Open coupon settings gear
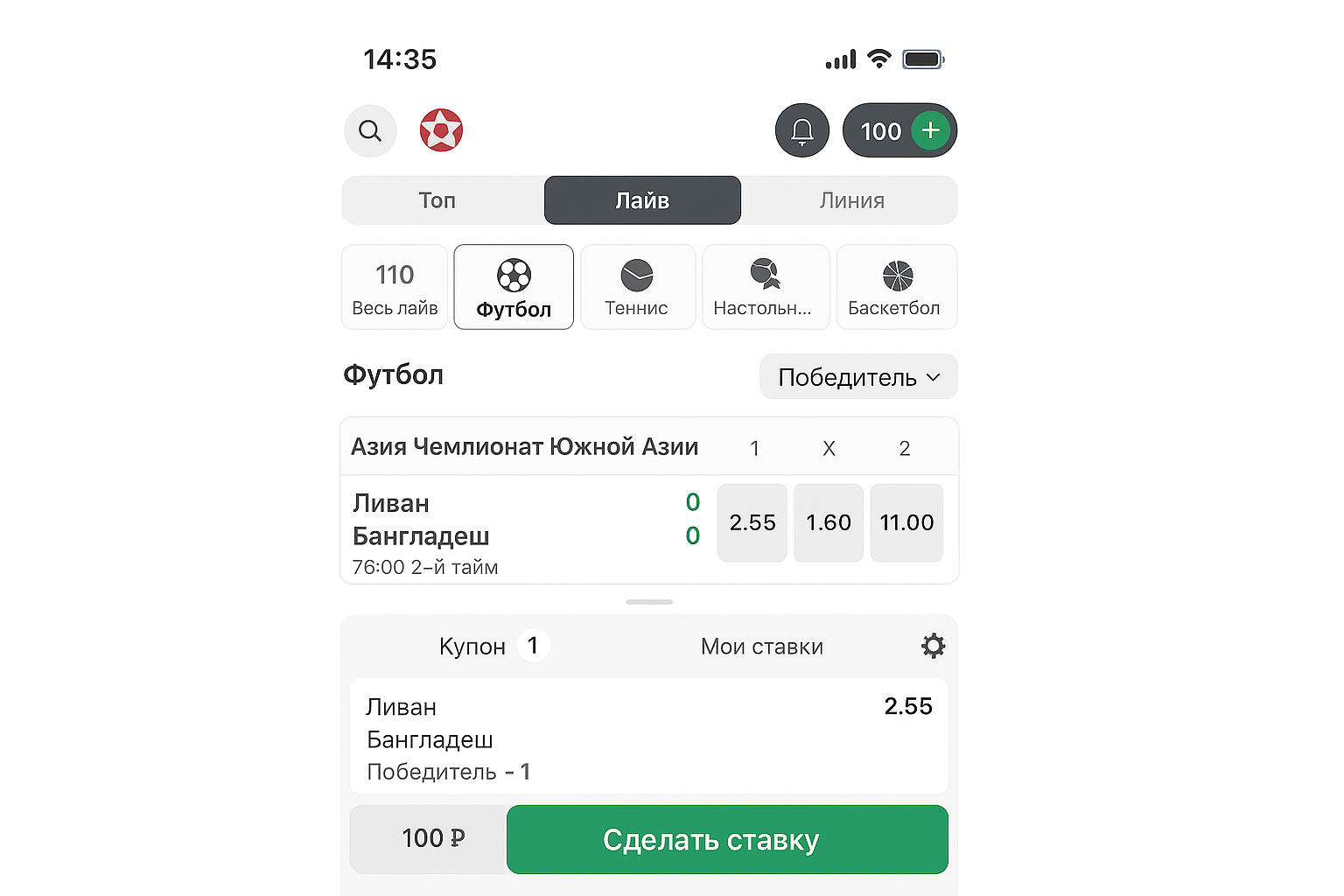The width and height of the screenshot is (1344, 896). (x=933, y=647)
